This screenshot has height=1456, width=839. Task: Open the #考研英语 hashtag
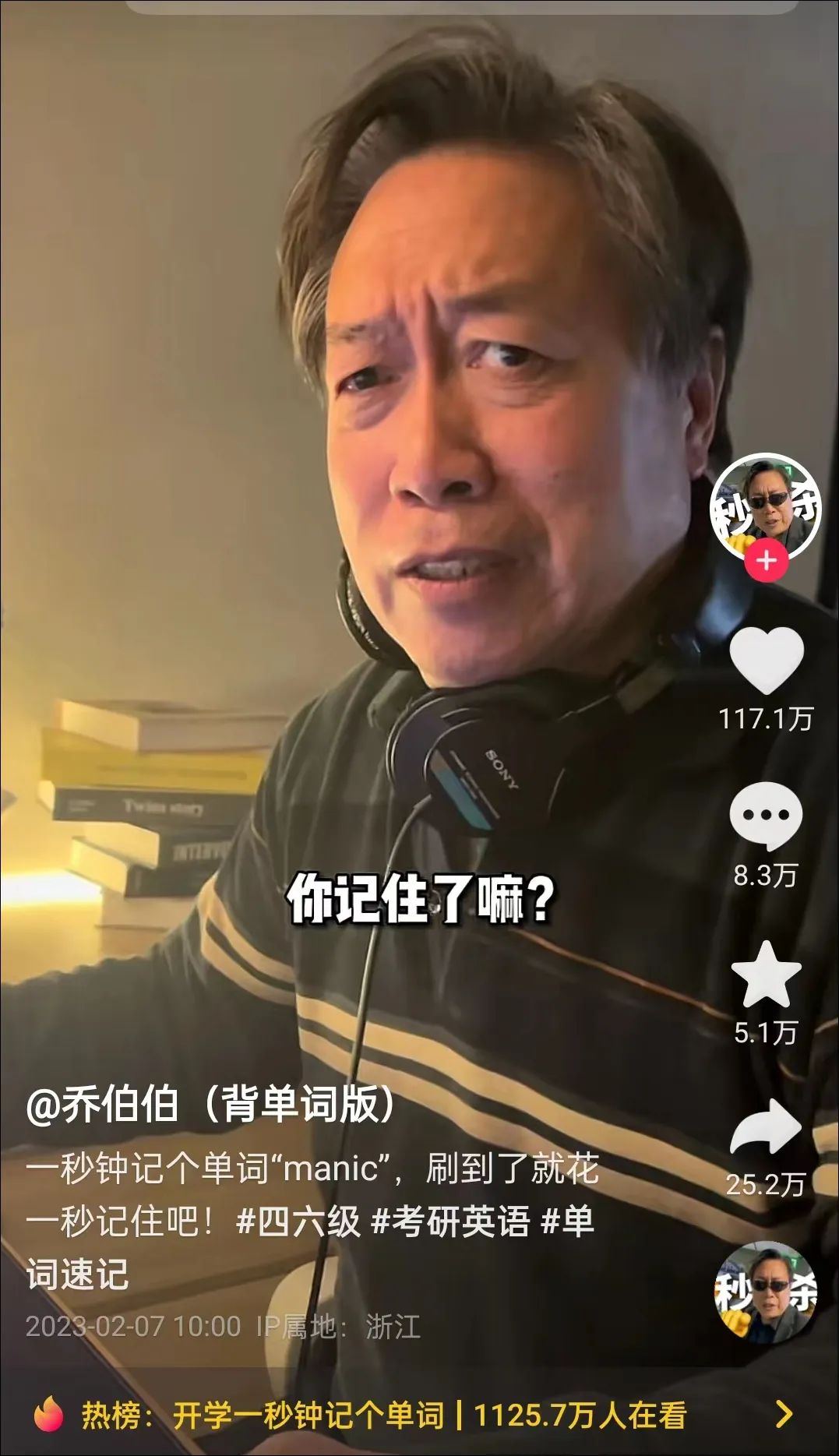click(450, 1221)
